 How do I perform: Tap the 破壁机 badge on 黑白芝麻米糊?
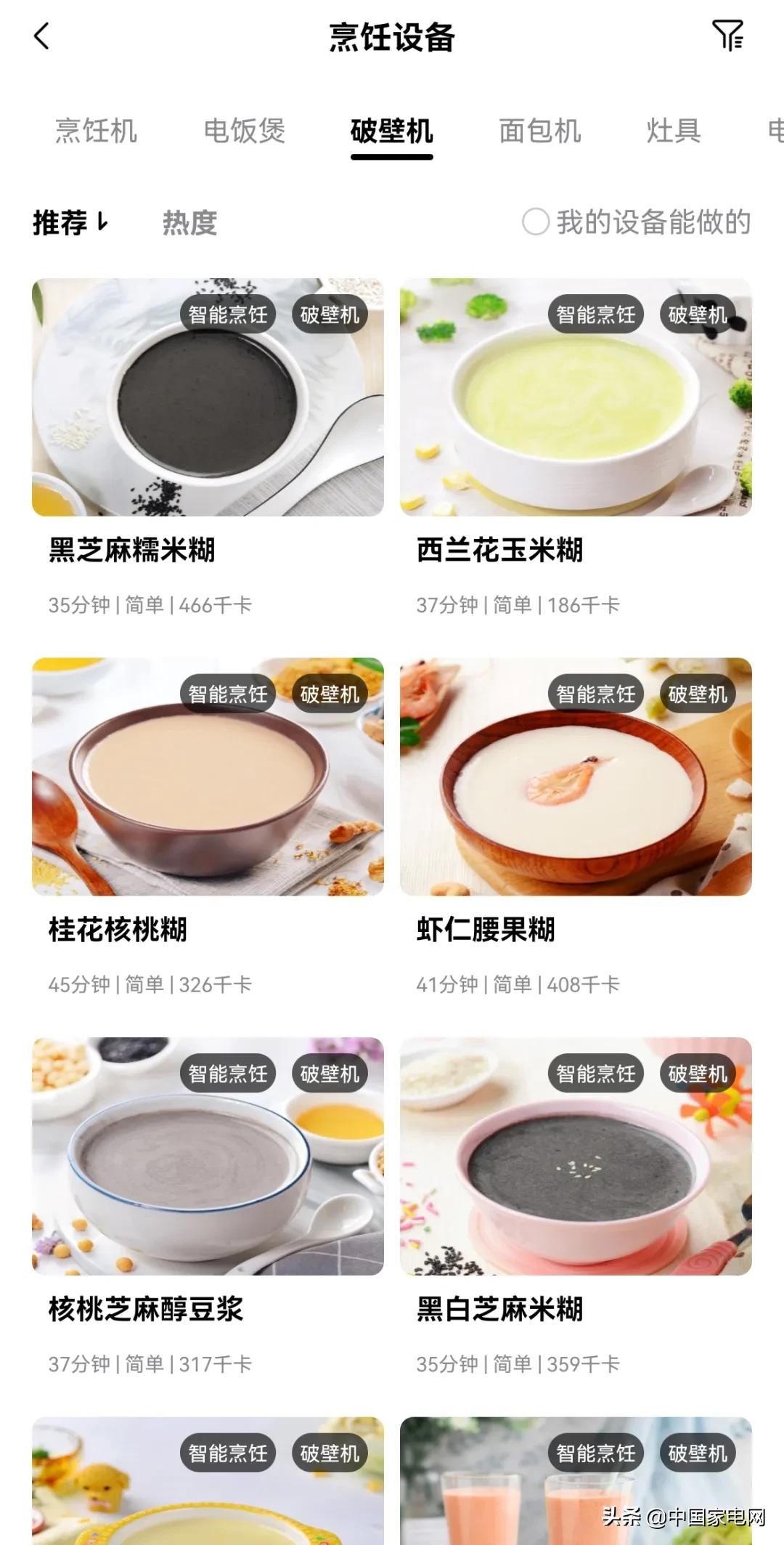click(x=697, y=1072)
